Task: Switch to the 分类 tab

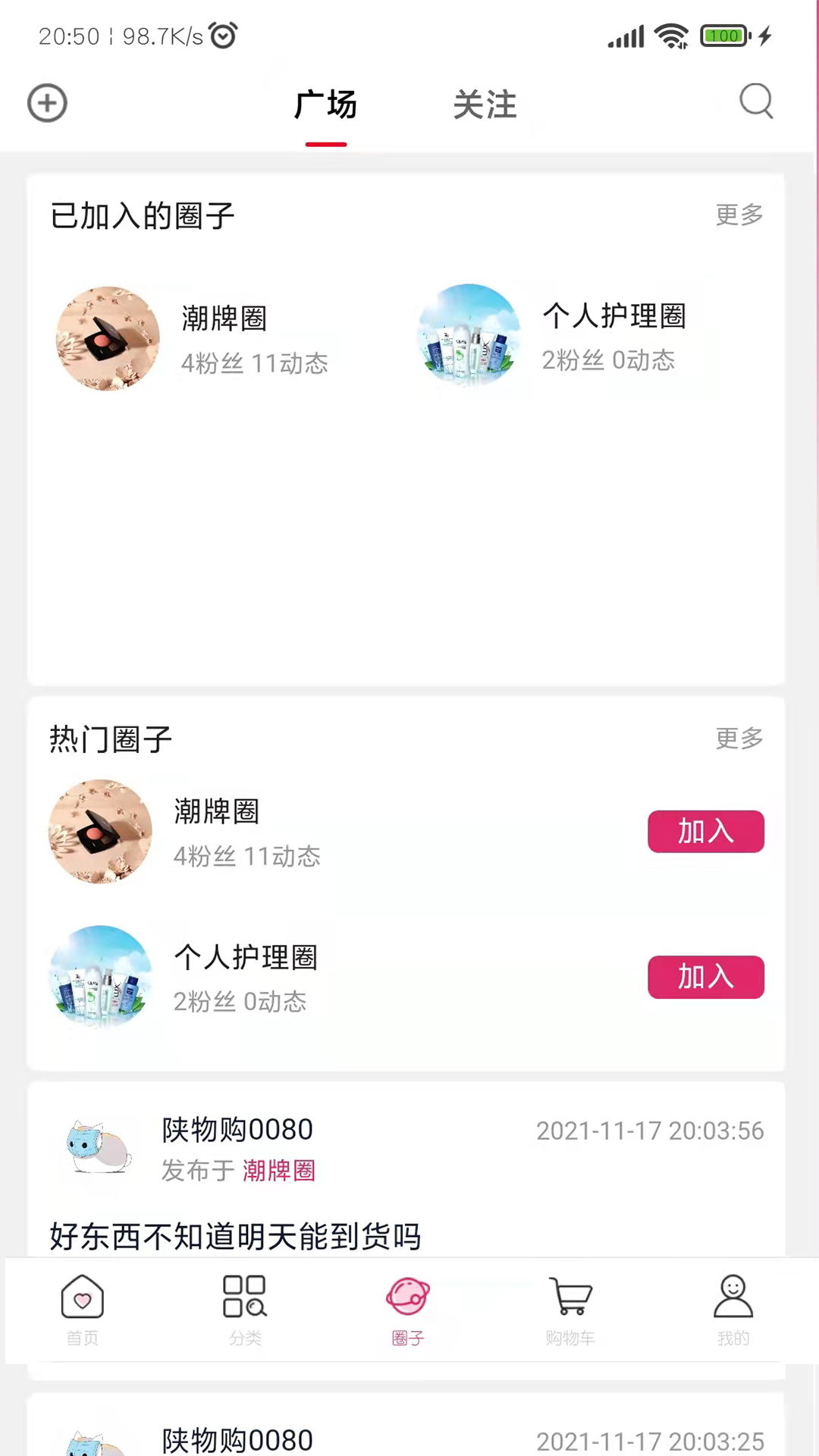Action: tap(245, 1309)
